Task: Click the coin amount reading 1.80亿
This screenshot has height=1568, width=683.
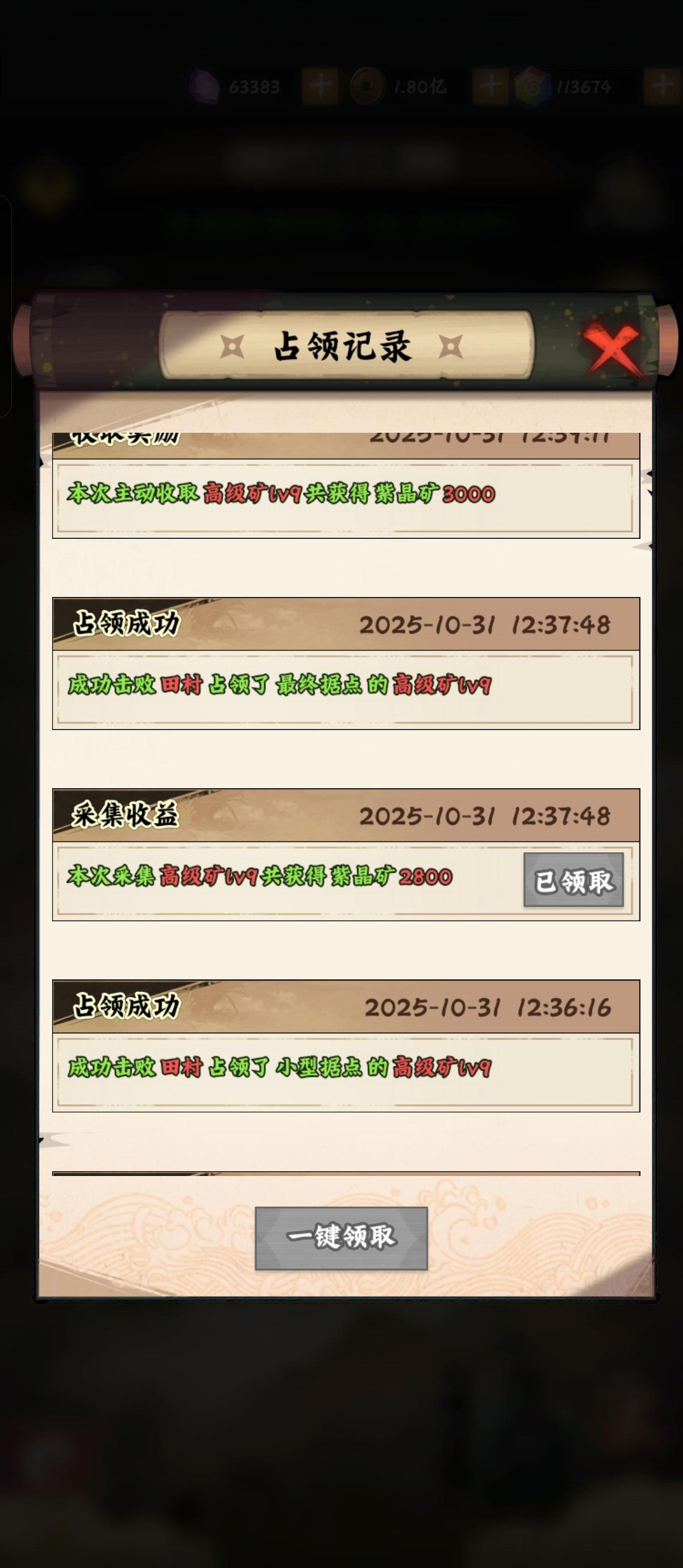Action: click(420, 86)
